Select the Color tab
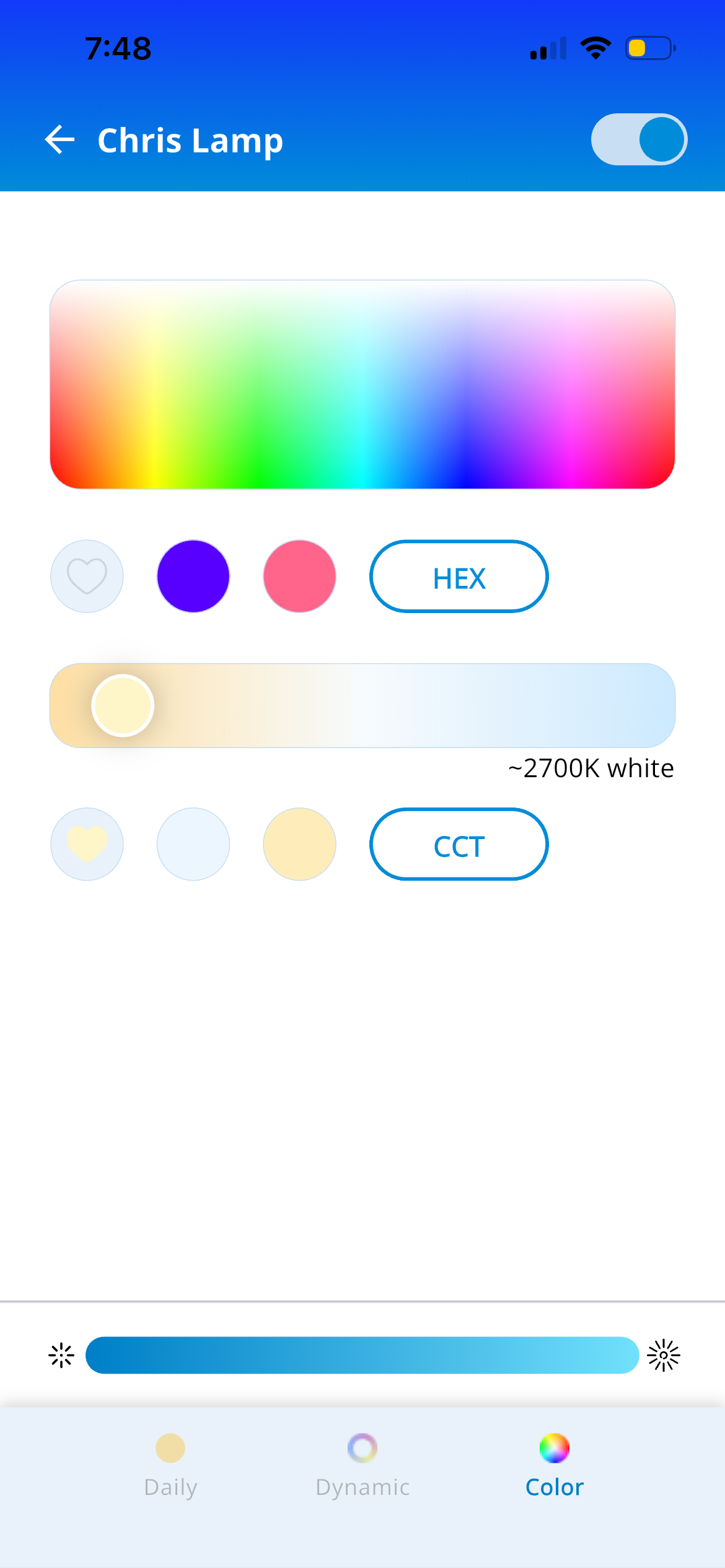This screenshot has height=1568, width=725. click(555, 1465)
